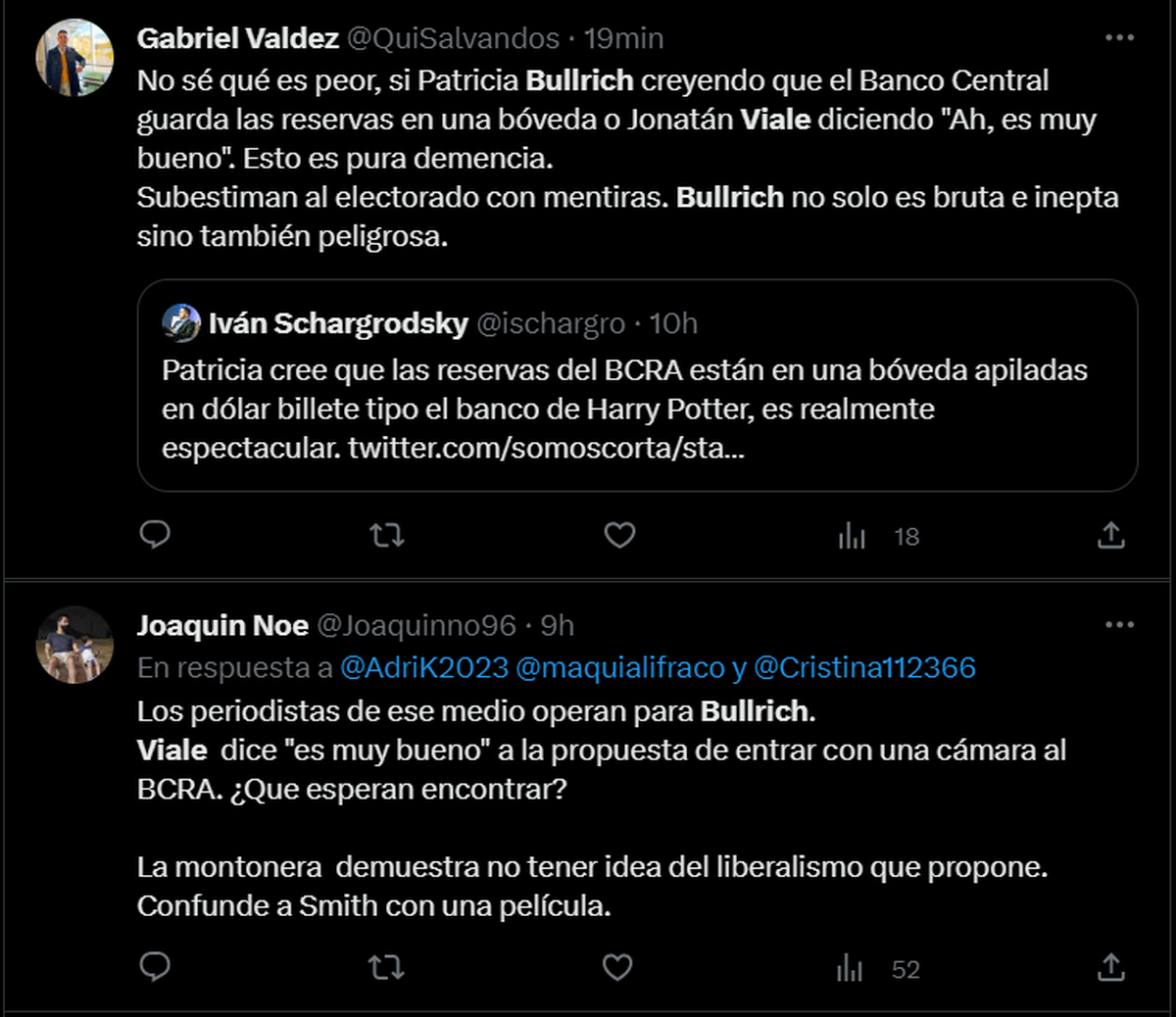The image size is (1176, 1017).
Task: Reply to Joaquin Noe's tweet
Action: click(155, 968)
